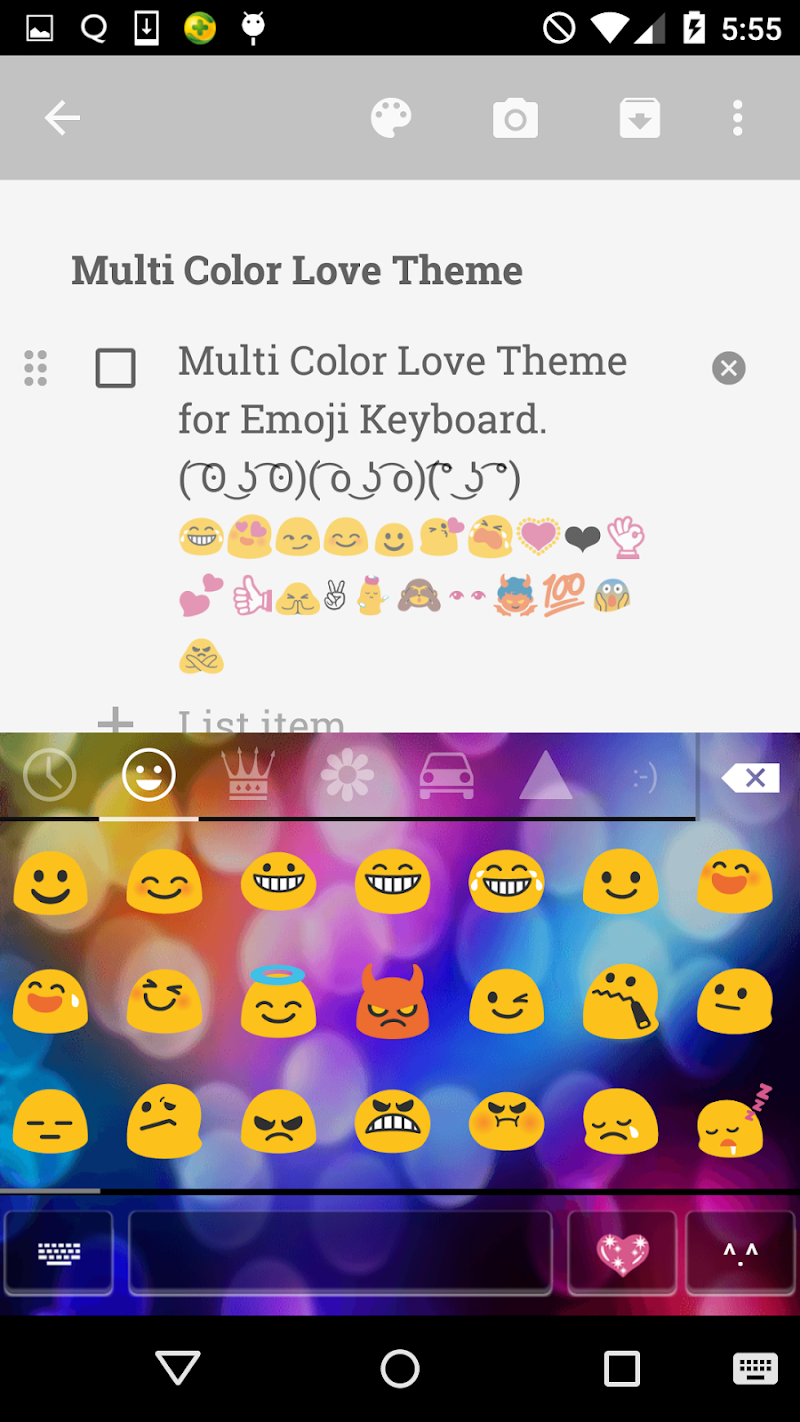800x1422 pixels.
Task: Open the three-dot overflow menu
Action: click(737, 118)
